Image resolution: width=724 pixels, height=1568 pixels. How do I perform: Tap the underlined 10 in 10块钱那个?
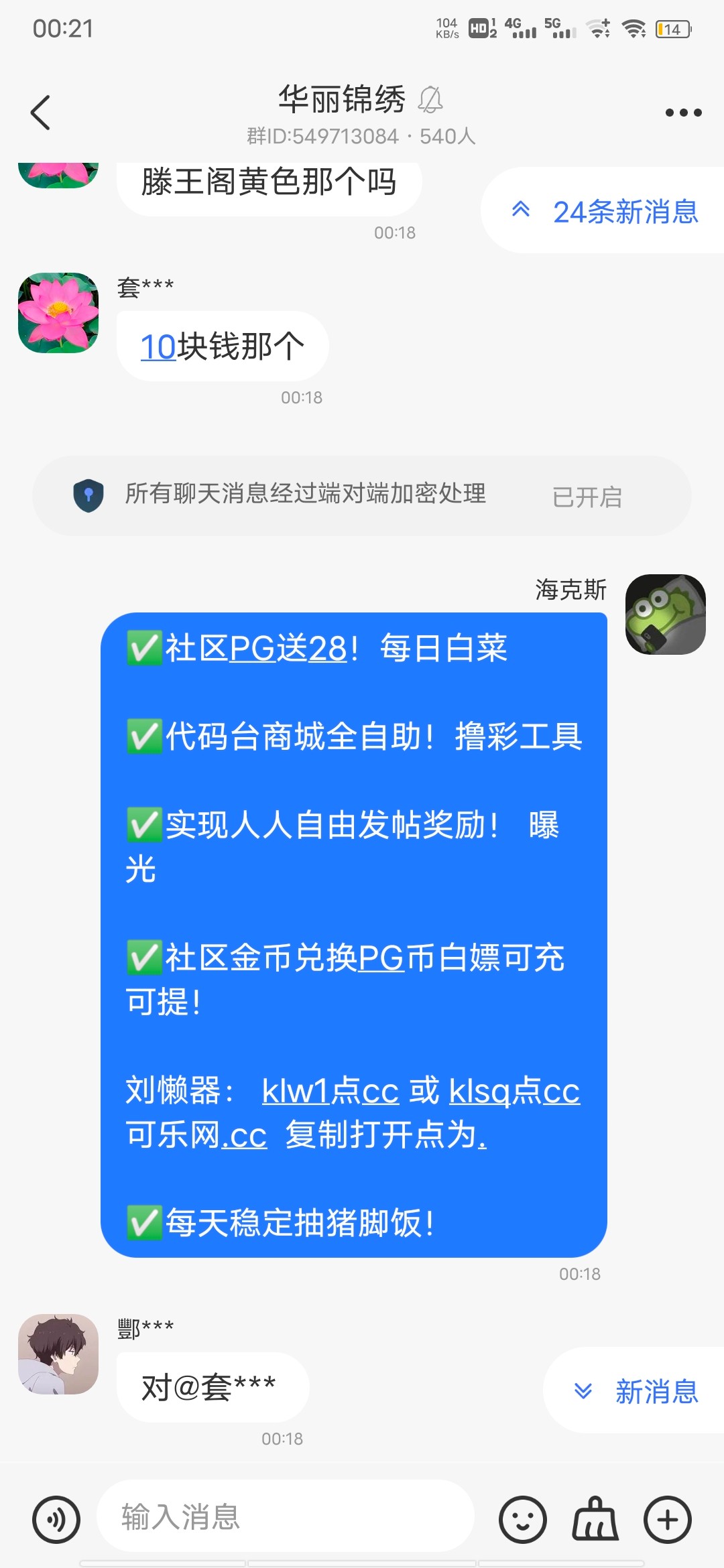coord(158,346)
